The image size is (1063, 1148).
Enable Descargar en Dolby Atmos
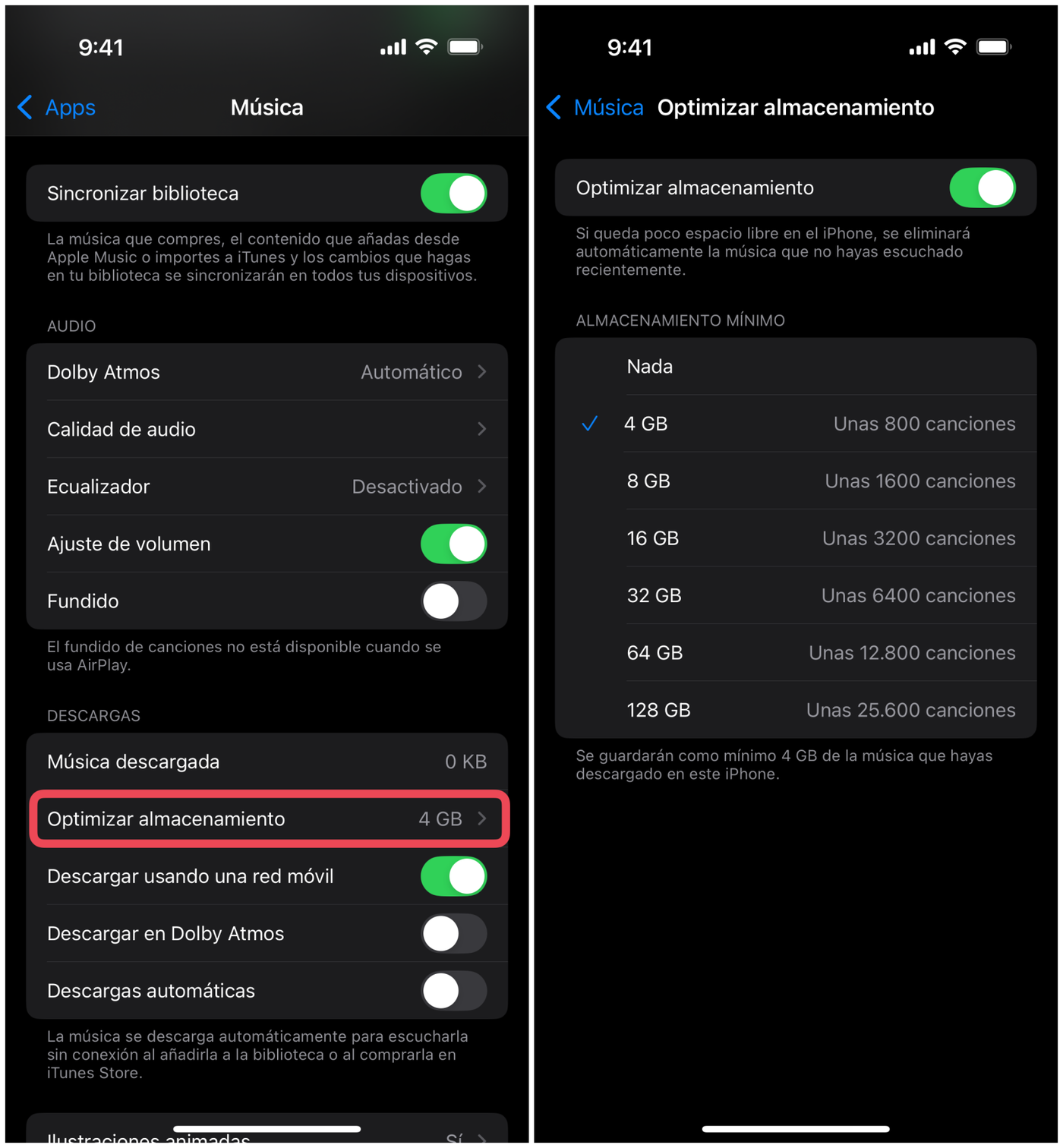pos(453,933)
